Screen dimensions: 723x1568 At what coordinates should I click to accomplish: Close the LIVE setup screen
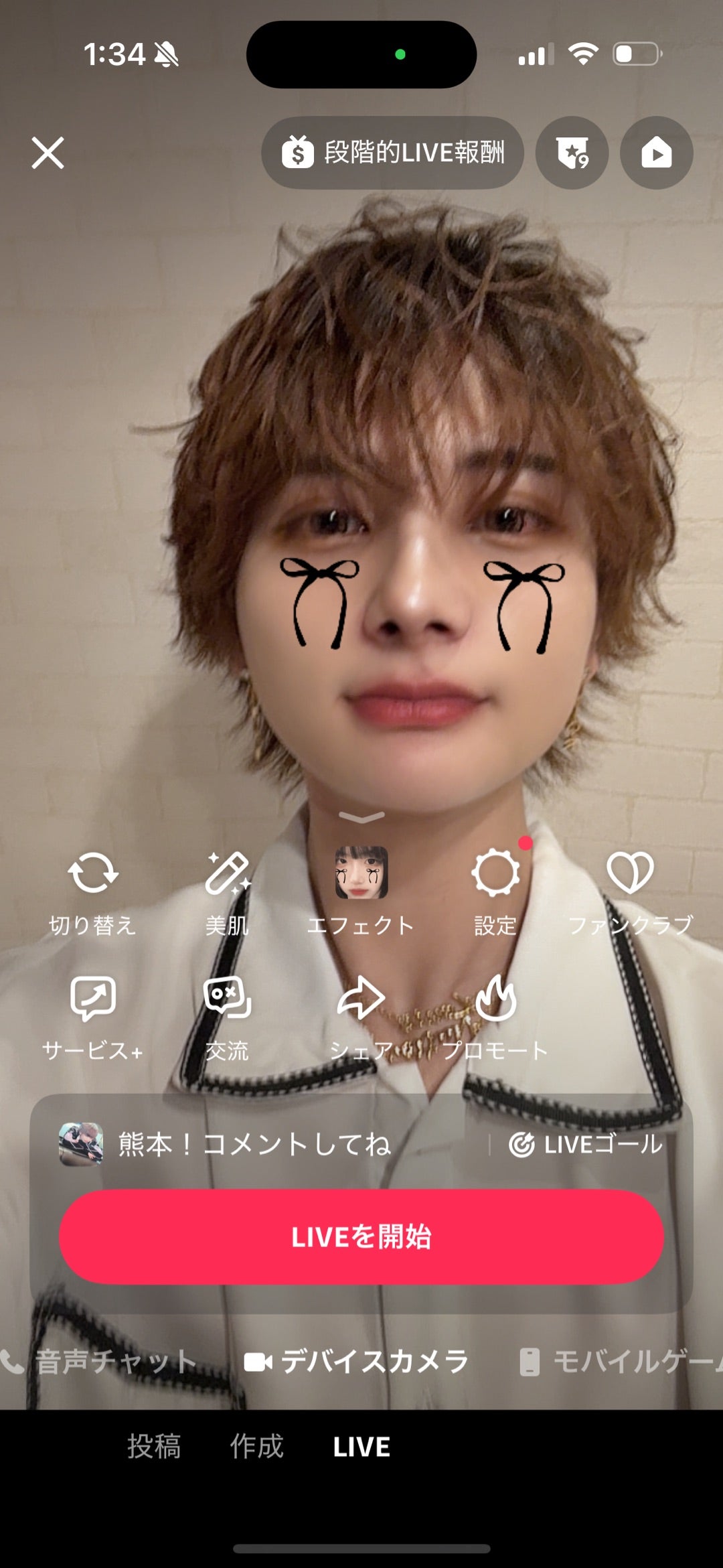pyautogui.click(x=48, y=153)
